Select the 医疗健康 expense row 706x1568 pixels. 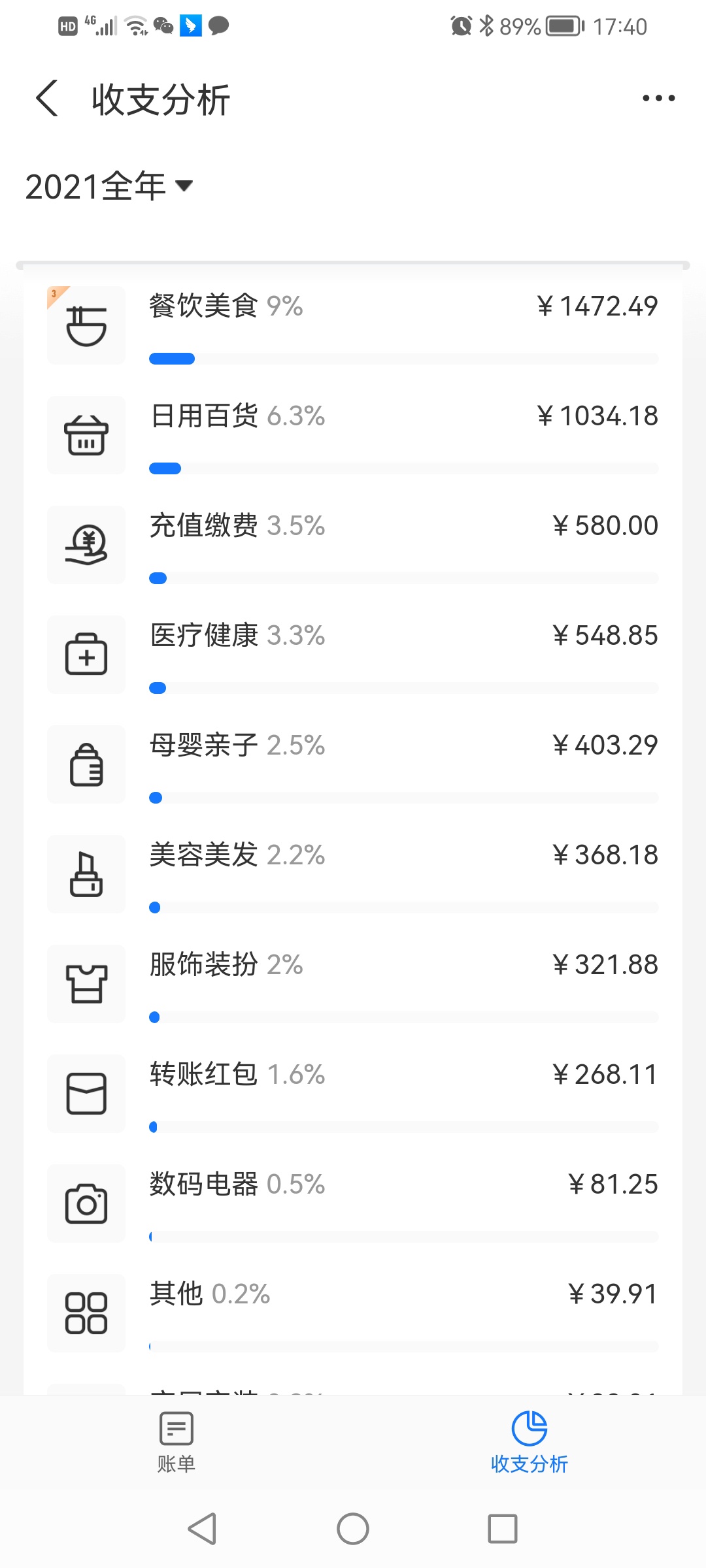[x=353, y=655]
